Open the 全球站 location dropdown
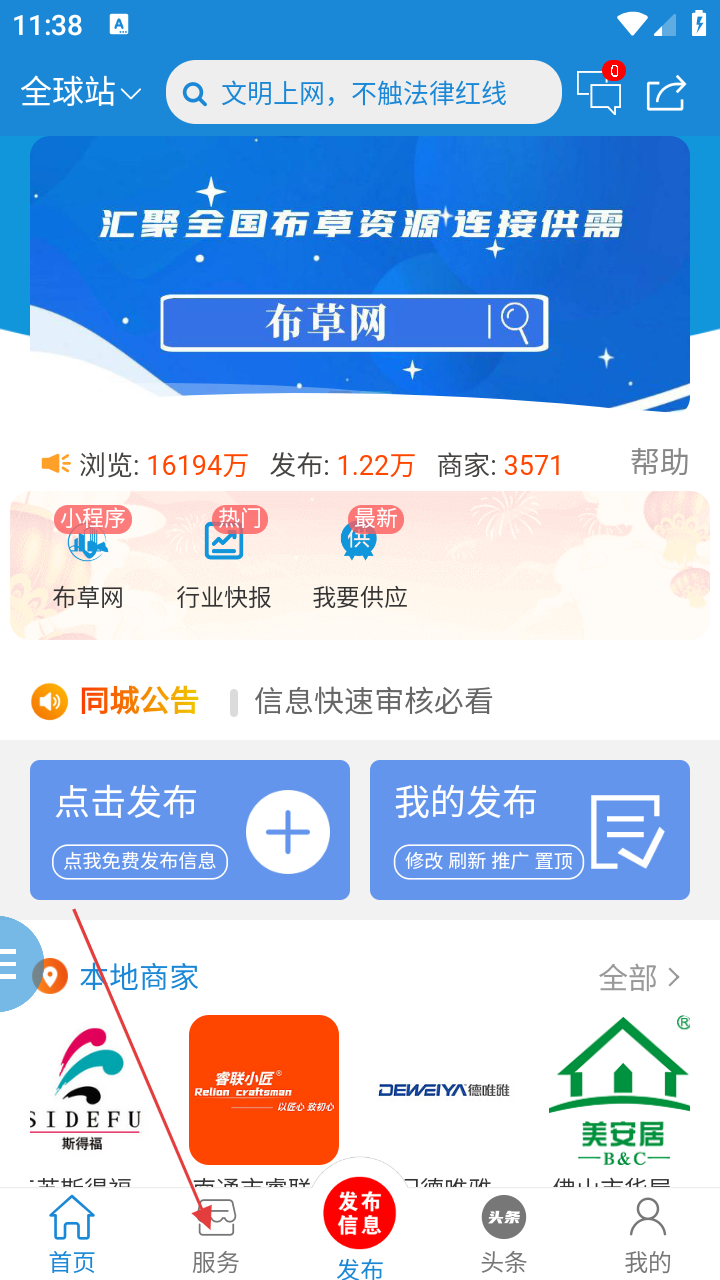The width and height of the screenshot is (720, 1280). pyautogui.click(x=81, y=93)
